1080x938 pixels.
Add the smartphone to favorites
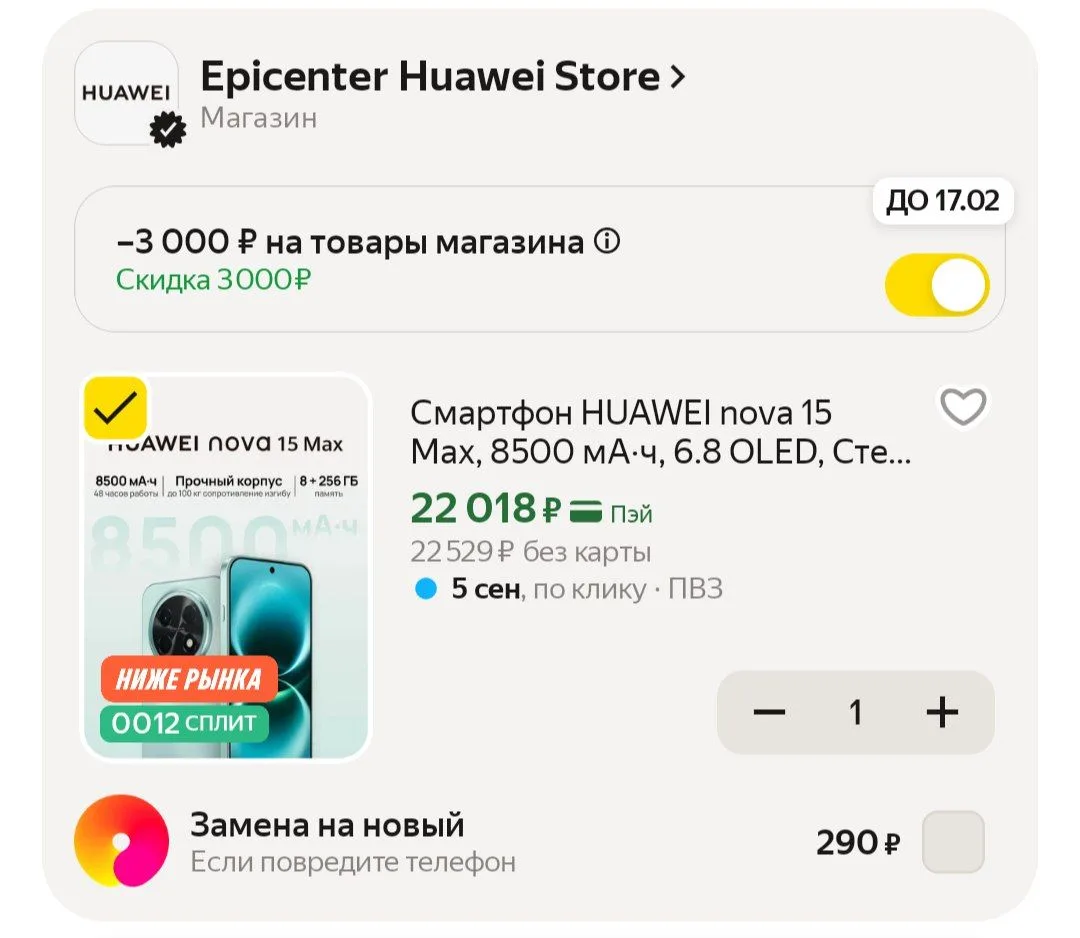[x=963, y=406]
